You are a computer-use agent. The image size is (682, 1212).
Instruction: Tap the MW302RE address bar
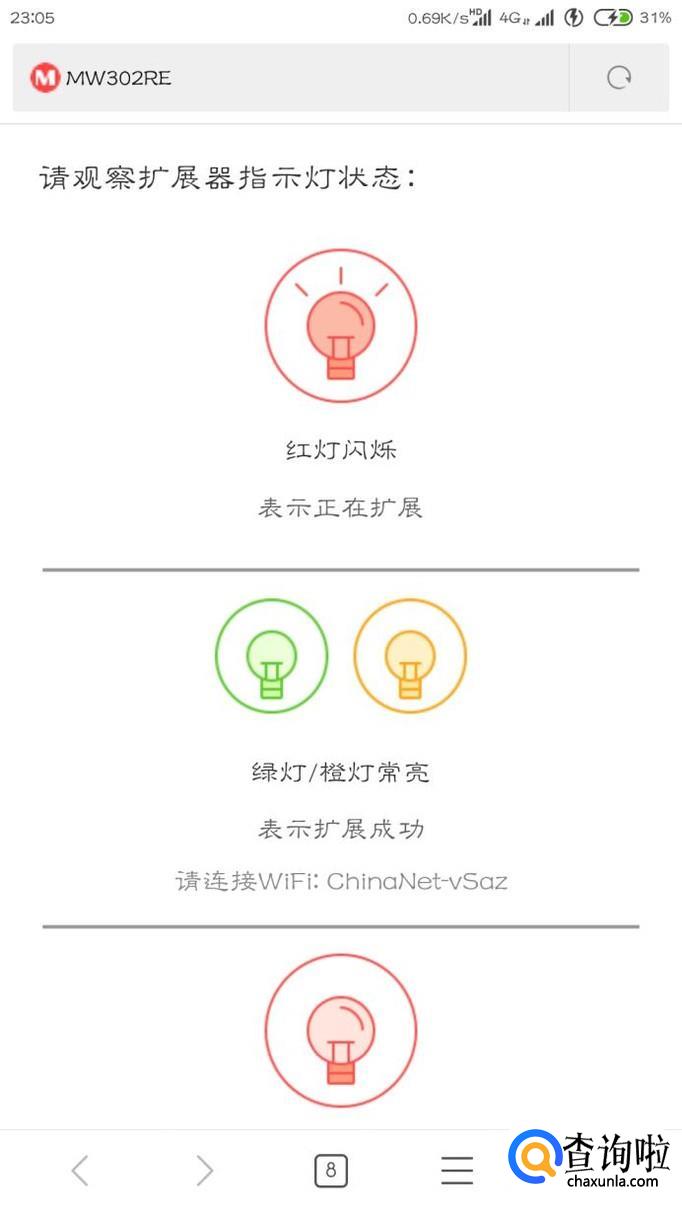click(290, 77)
